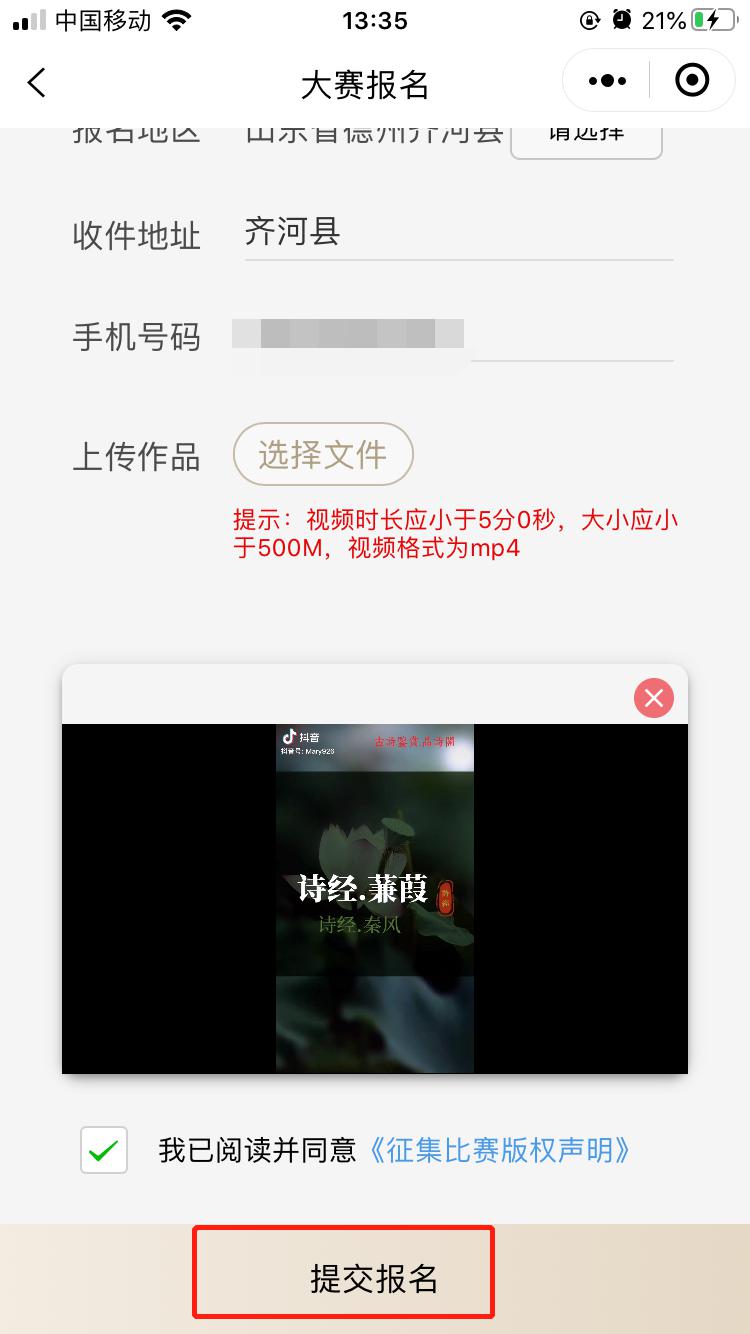Click the back arrow to leave 大赛报名
The width and height of the screenshot is (750, 1334).
click(36, 82)
